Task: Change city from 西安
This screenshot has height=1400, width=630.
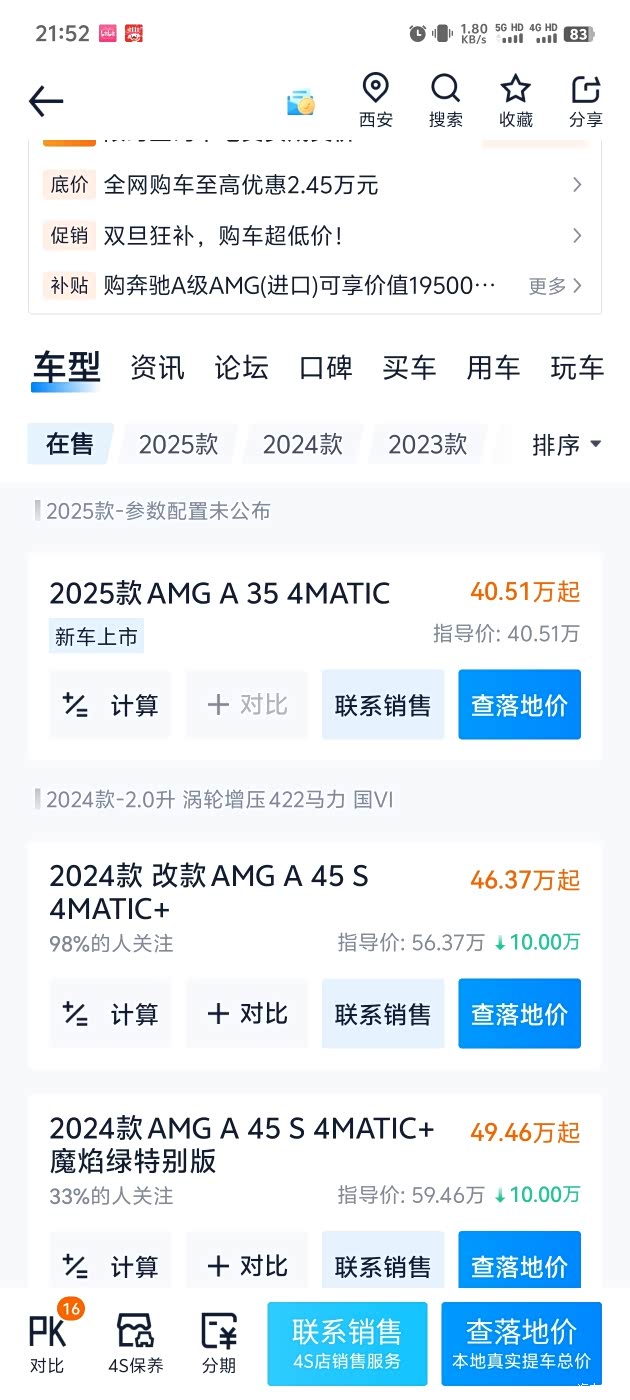Action: 376,101
